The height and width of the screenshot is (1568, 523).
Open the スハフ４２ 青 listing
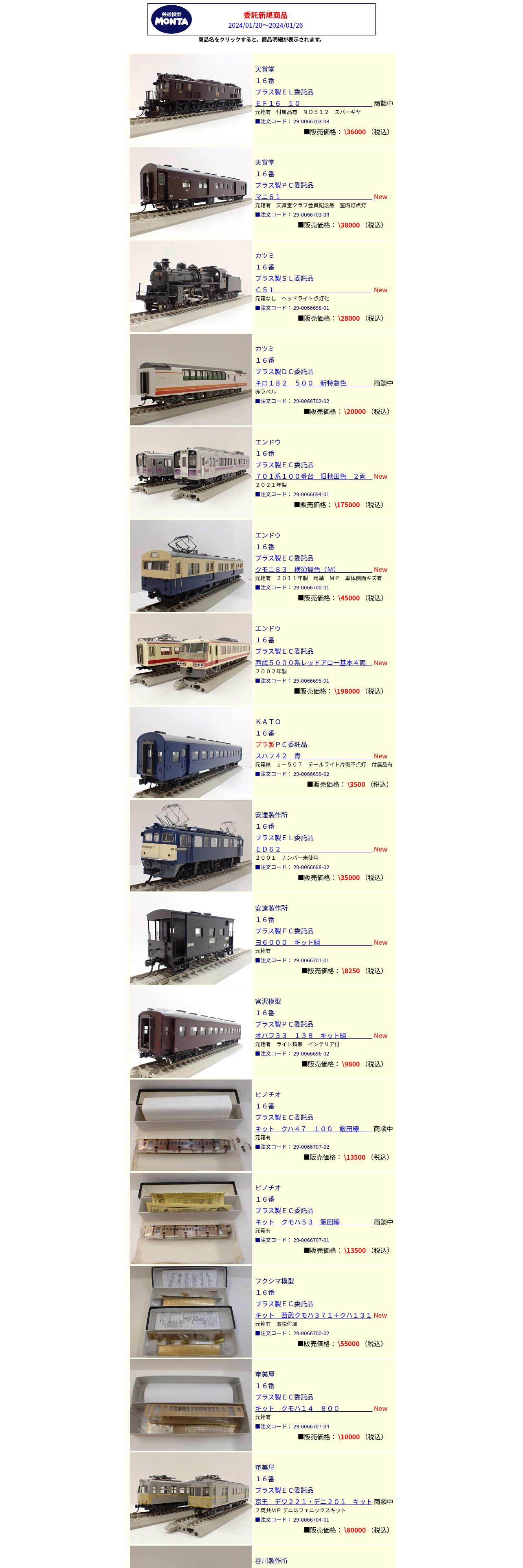(278, 756)
